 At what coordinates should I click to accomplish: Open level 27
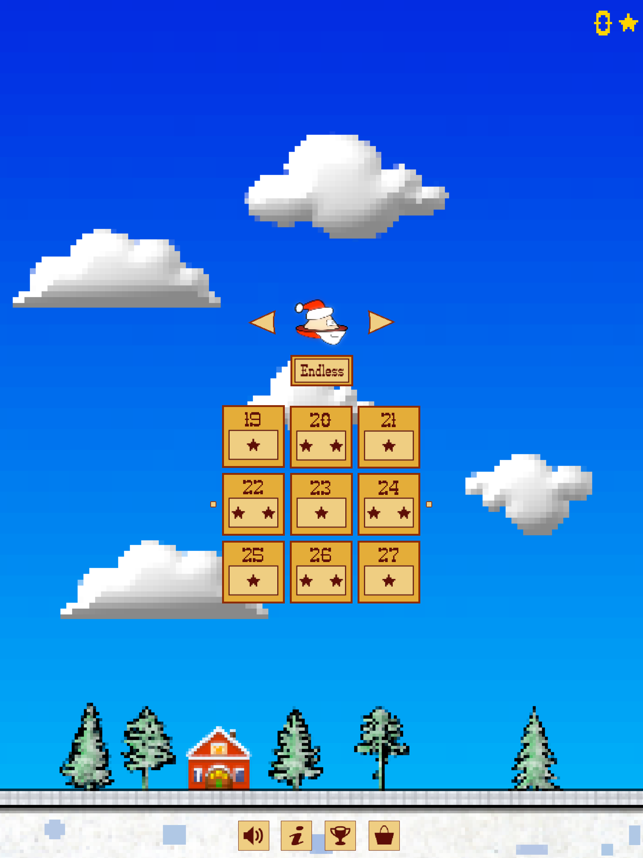point(388,572)
